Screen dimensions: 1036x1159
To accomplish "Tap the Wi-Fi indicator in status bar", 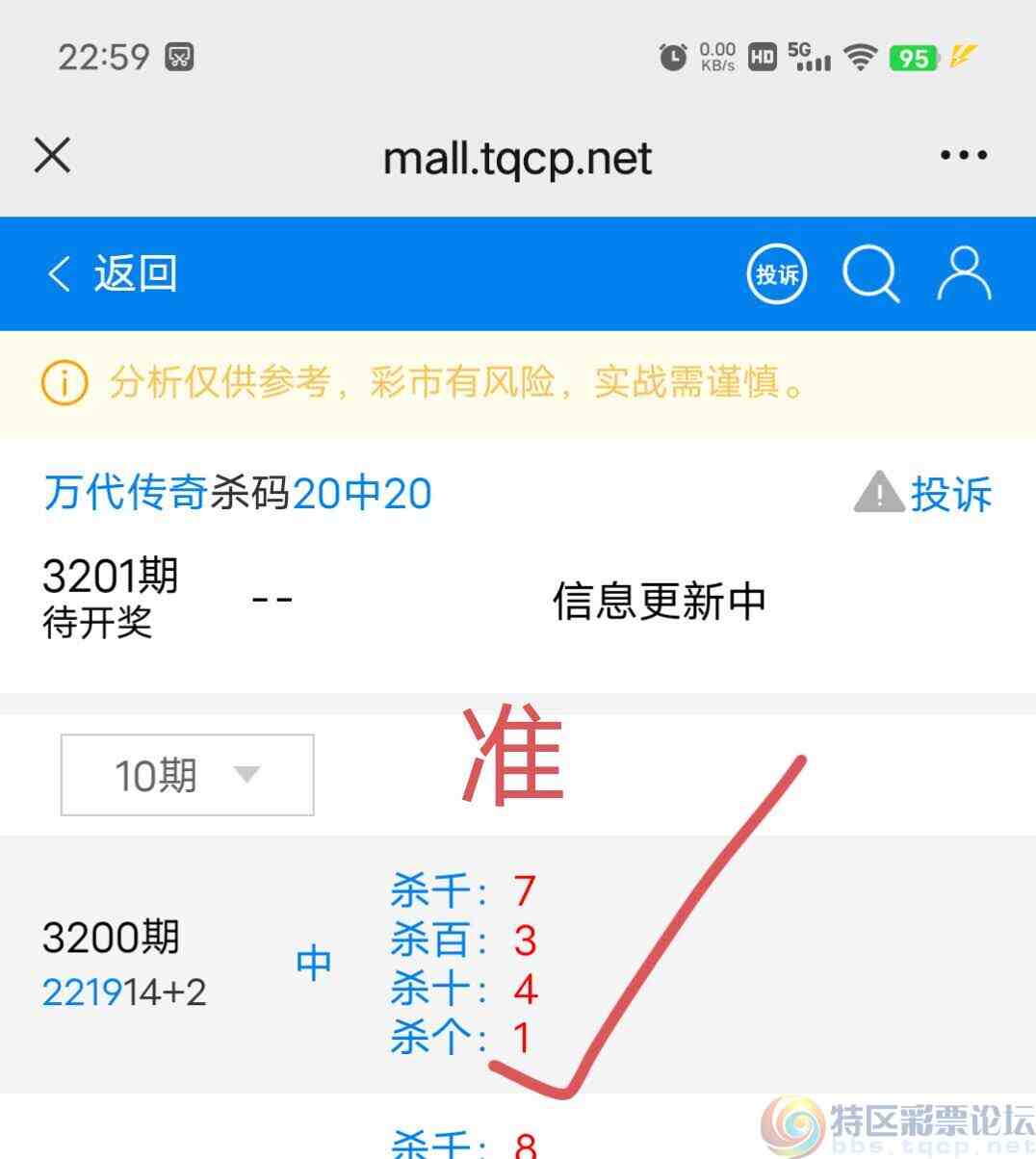I will (x=860, y=57).
